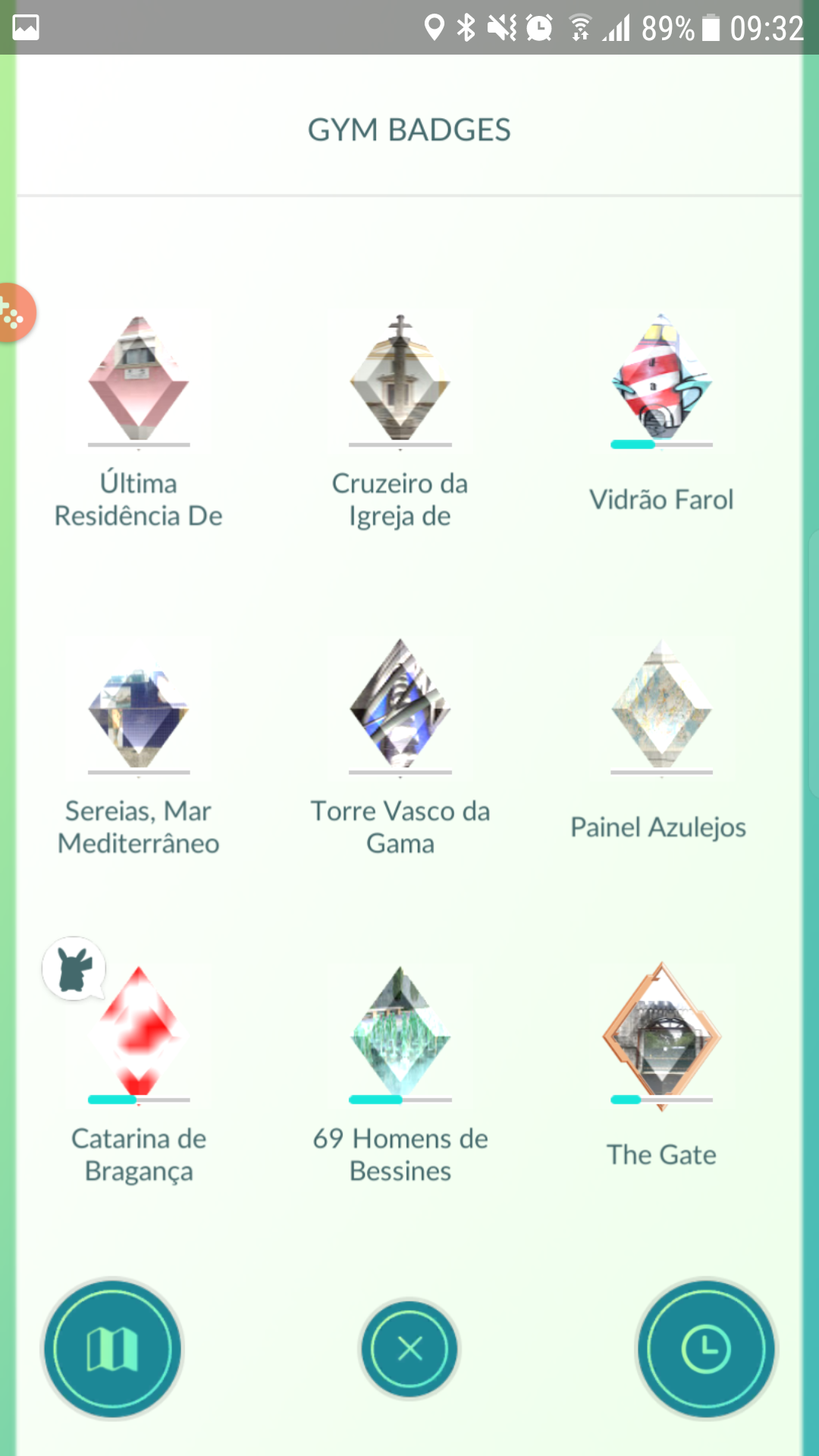Sort badges with the clock button
Image resolution: width=819 pixels, height=1456 pixels.
(x=706, y=1349)
